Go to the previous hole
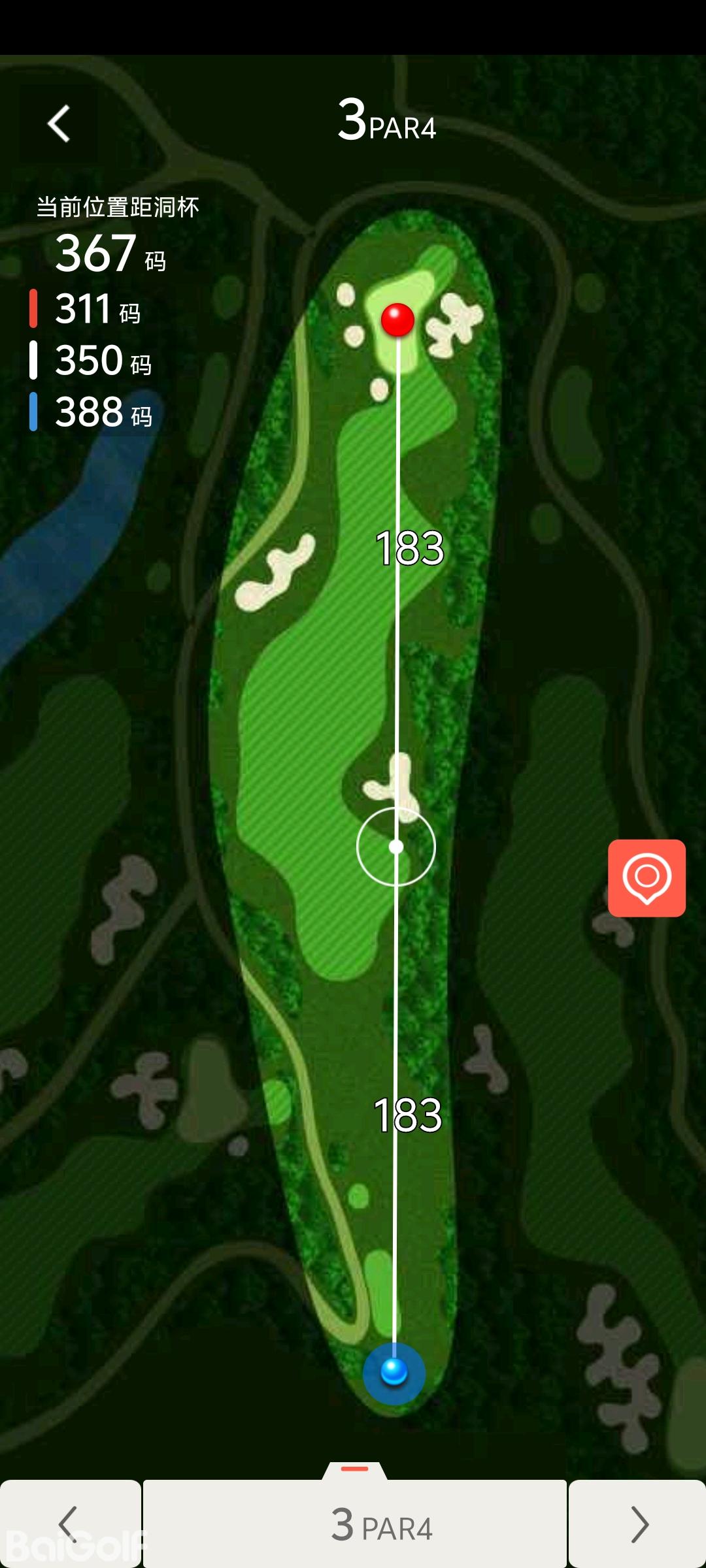 tap(69, 1524)
